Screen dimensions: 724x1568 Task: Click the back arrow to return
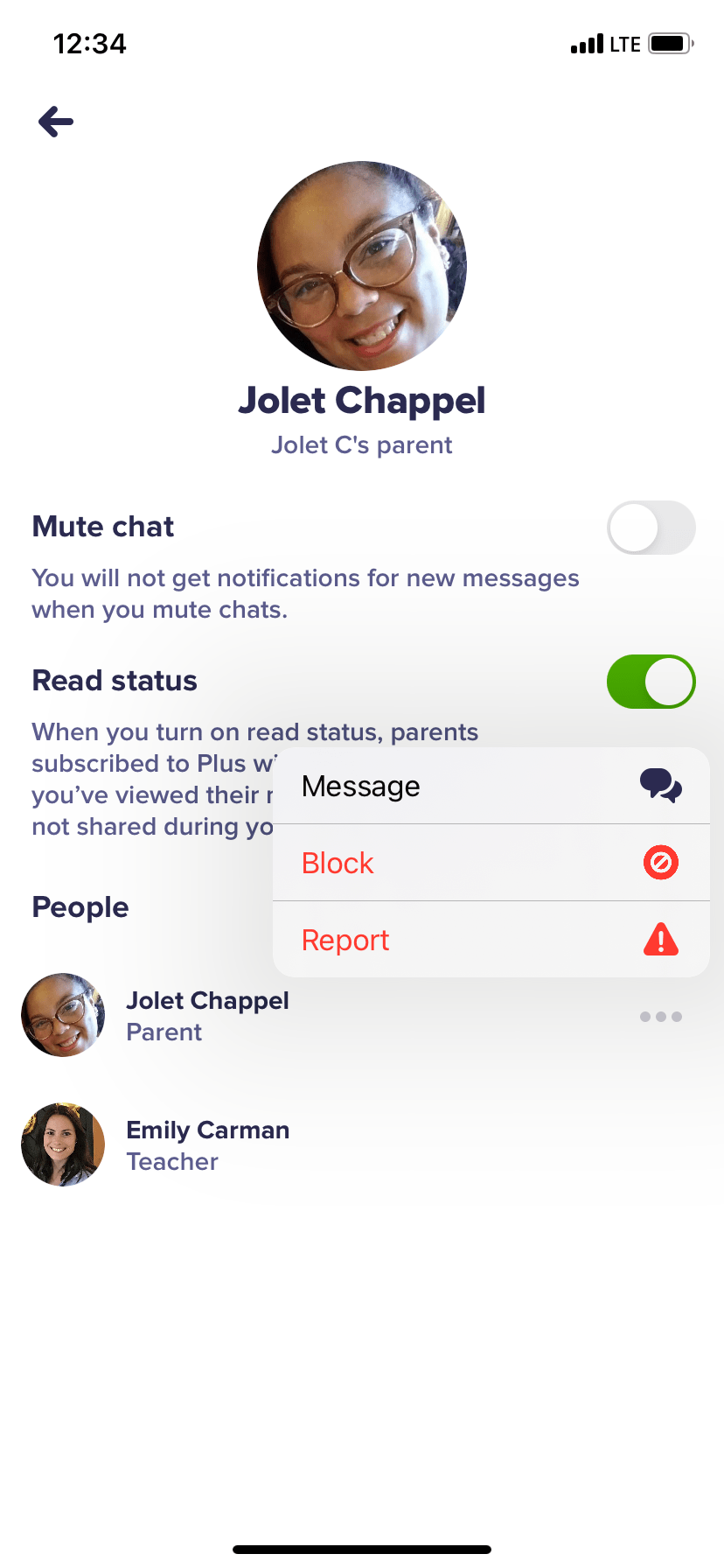pos(55,122)
